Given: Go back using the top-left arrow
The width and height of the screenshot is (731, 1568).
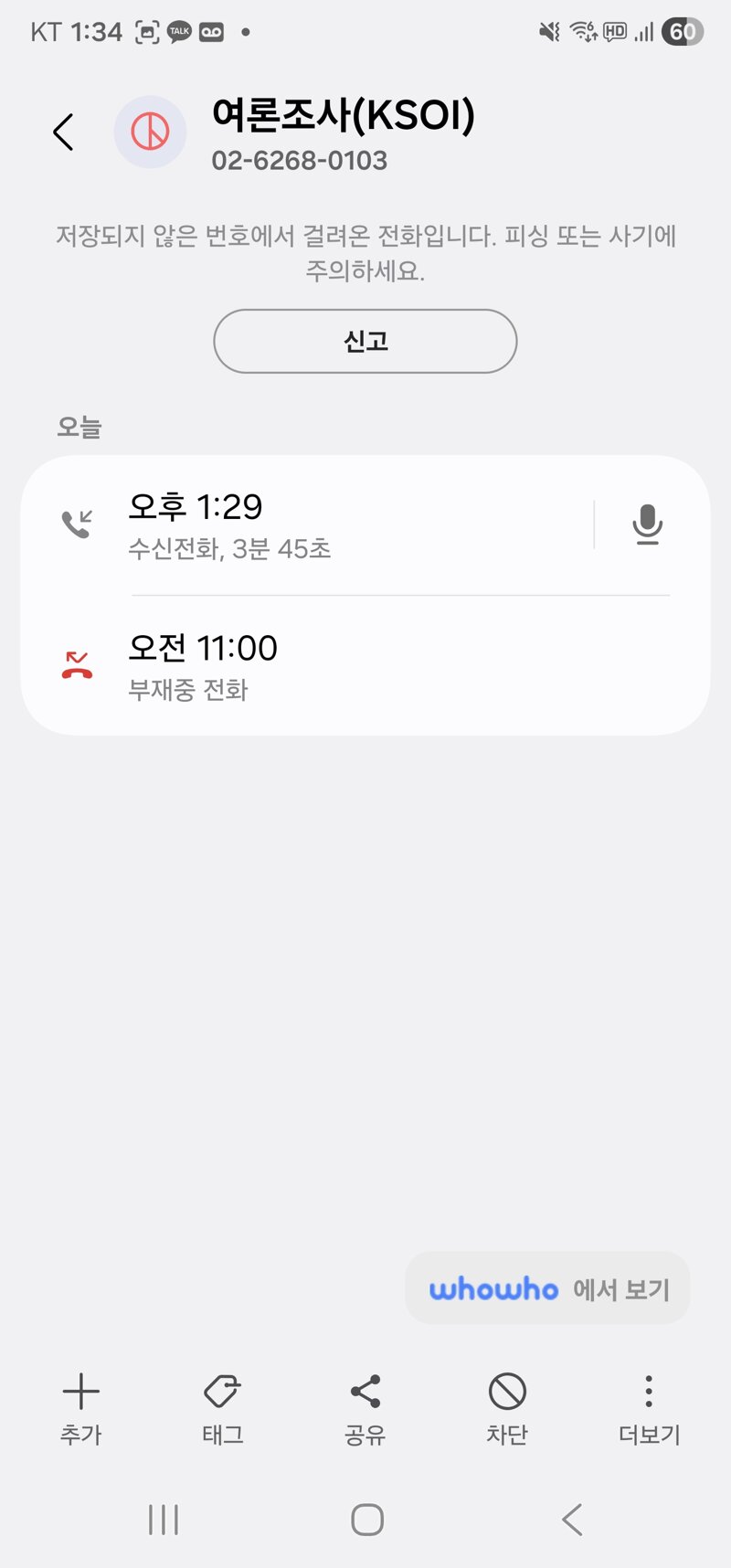Looking at the screenshot, I should click(63, 132).
